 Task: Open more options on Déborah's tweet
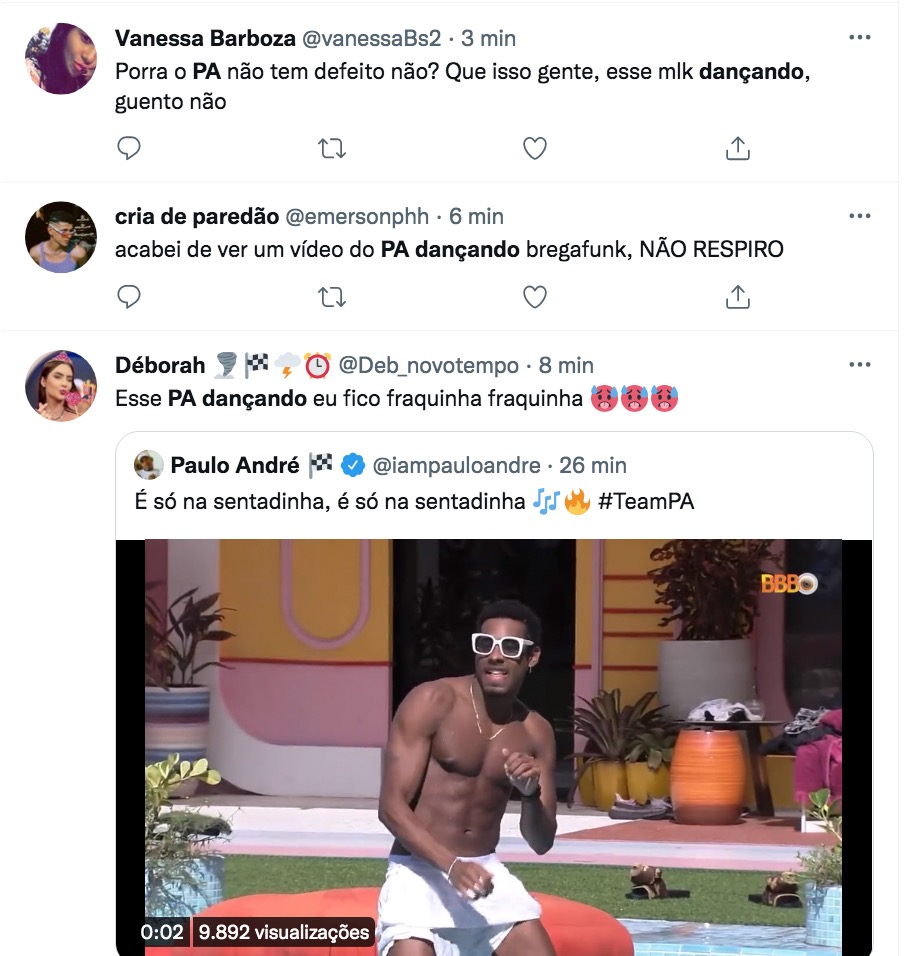pyautogui.click(x=859, y=365)
